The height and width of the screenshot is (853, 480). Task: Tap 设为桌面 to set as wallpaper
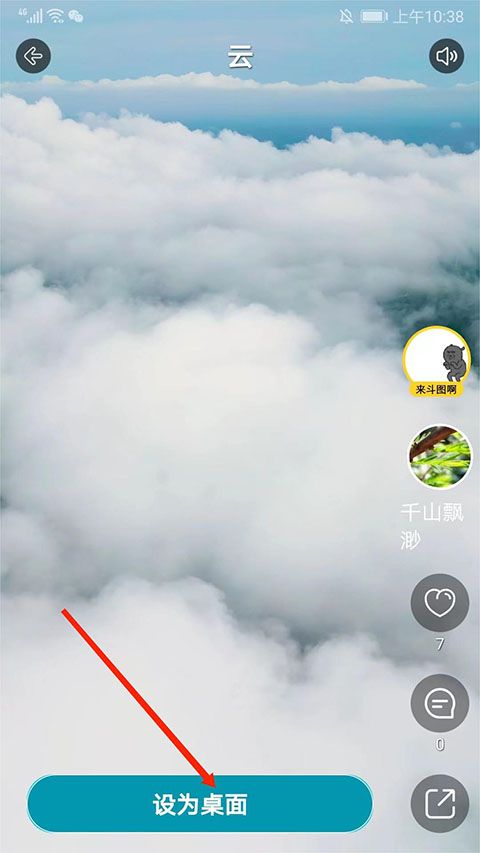[x=200, y=803]
